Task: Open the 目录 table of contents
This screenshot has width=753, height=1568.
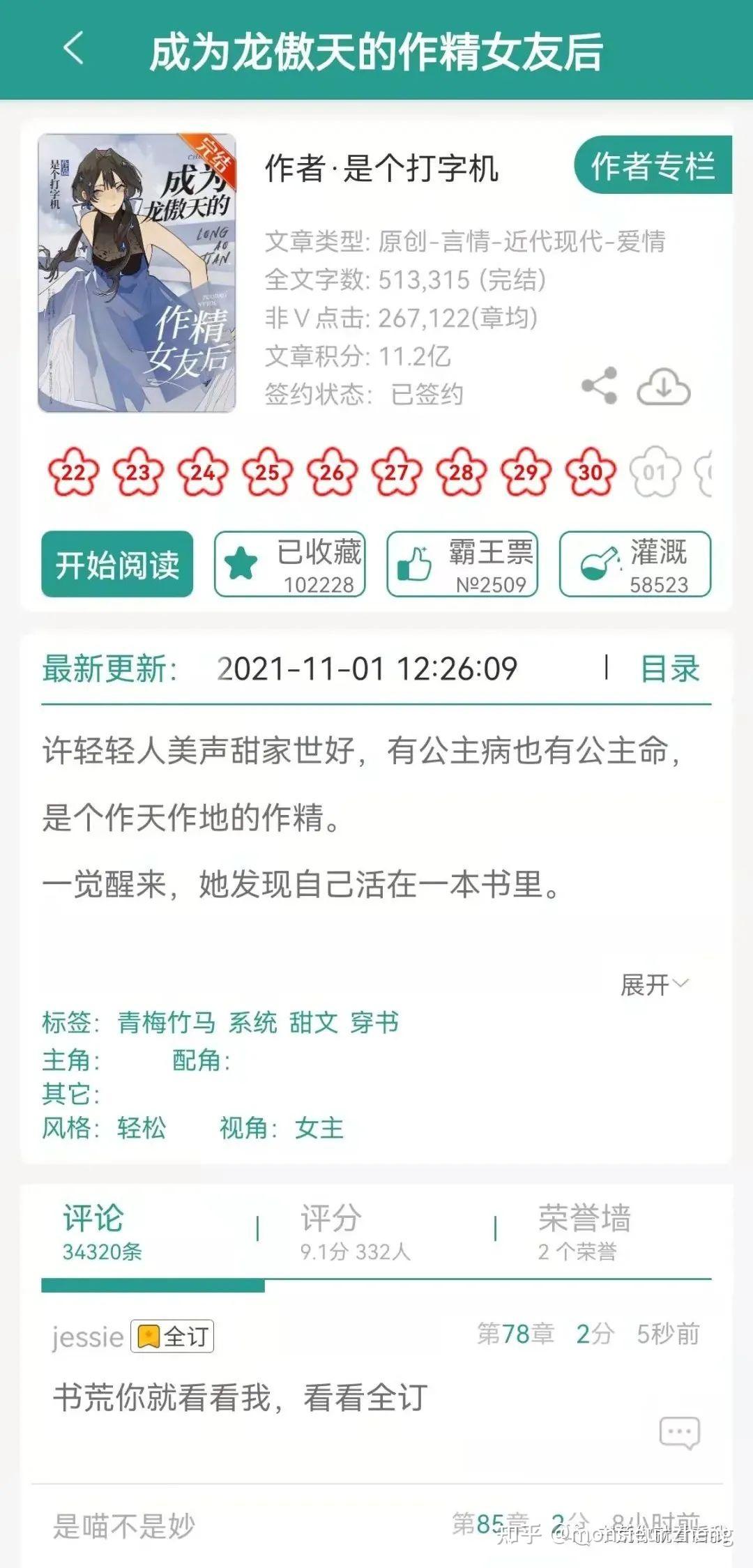Action: pos(669,669)
